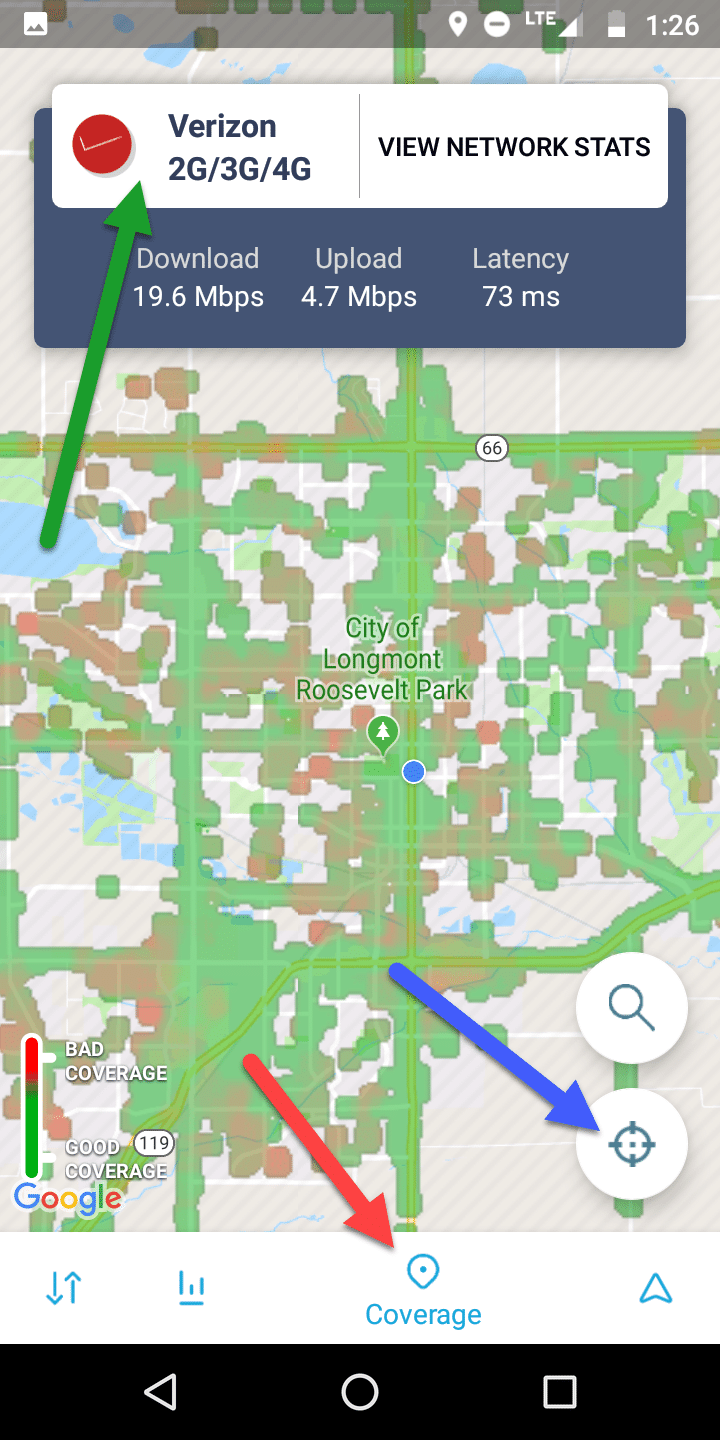720x1440 pixels.
Task: Select the Coverage tab
Action: [423, 1290]
